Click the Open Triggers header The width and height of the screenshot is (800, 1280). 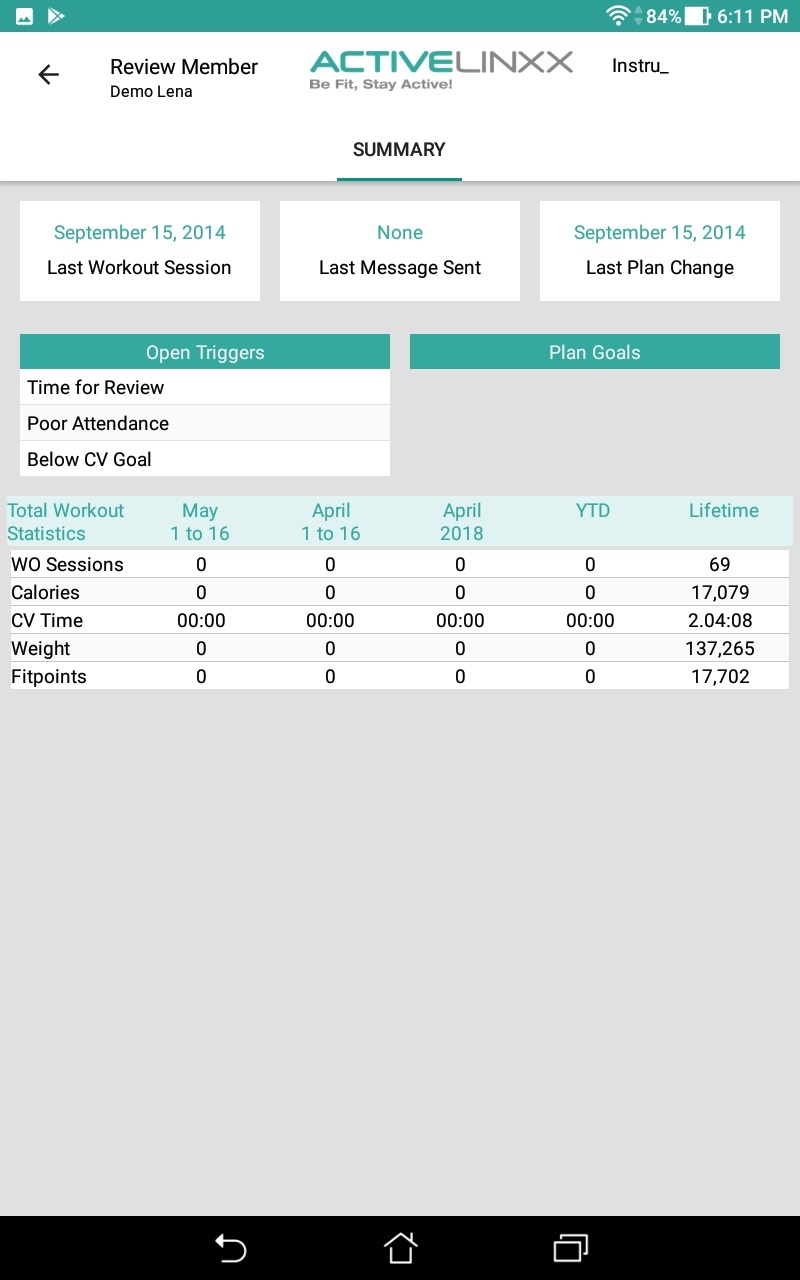[x=204, y=351]
